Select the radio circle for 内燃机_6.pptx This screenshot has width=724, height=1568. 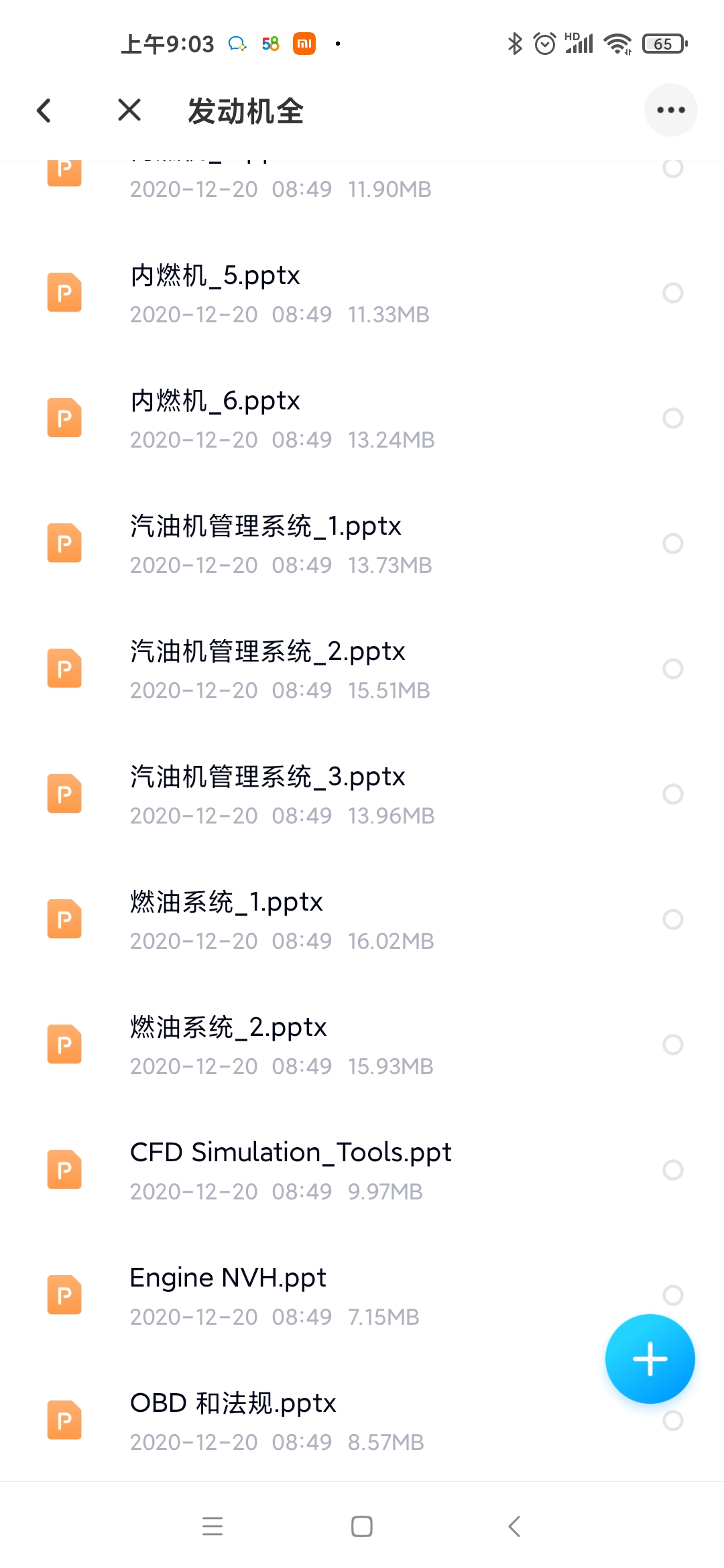(x=672, y=418)
